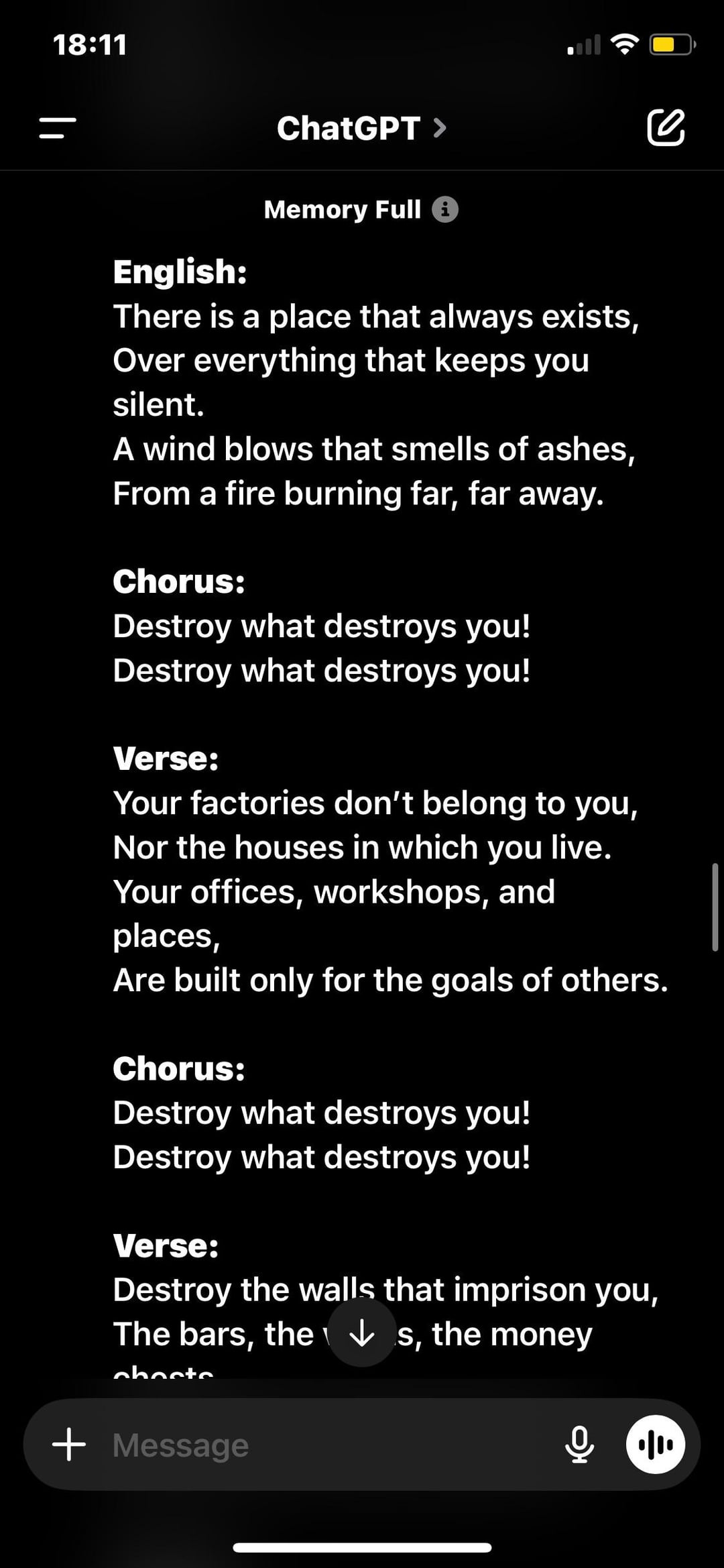The width and height of the screenshot is (724, 1568).
Task: Tap the plus attachment button
Action: pos(69,1445)
